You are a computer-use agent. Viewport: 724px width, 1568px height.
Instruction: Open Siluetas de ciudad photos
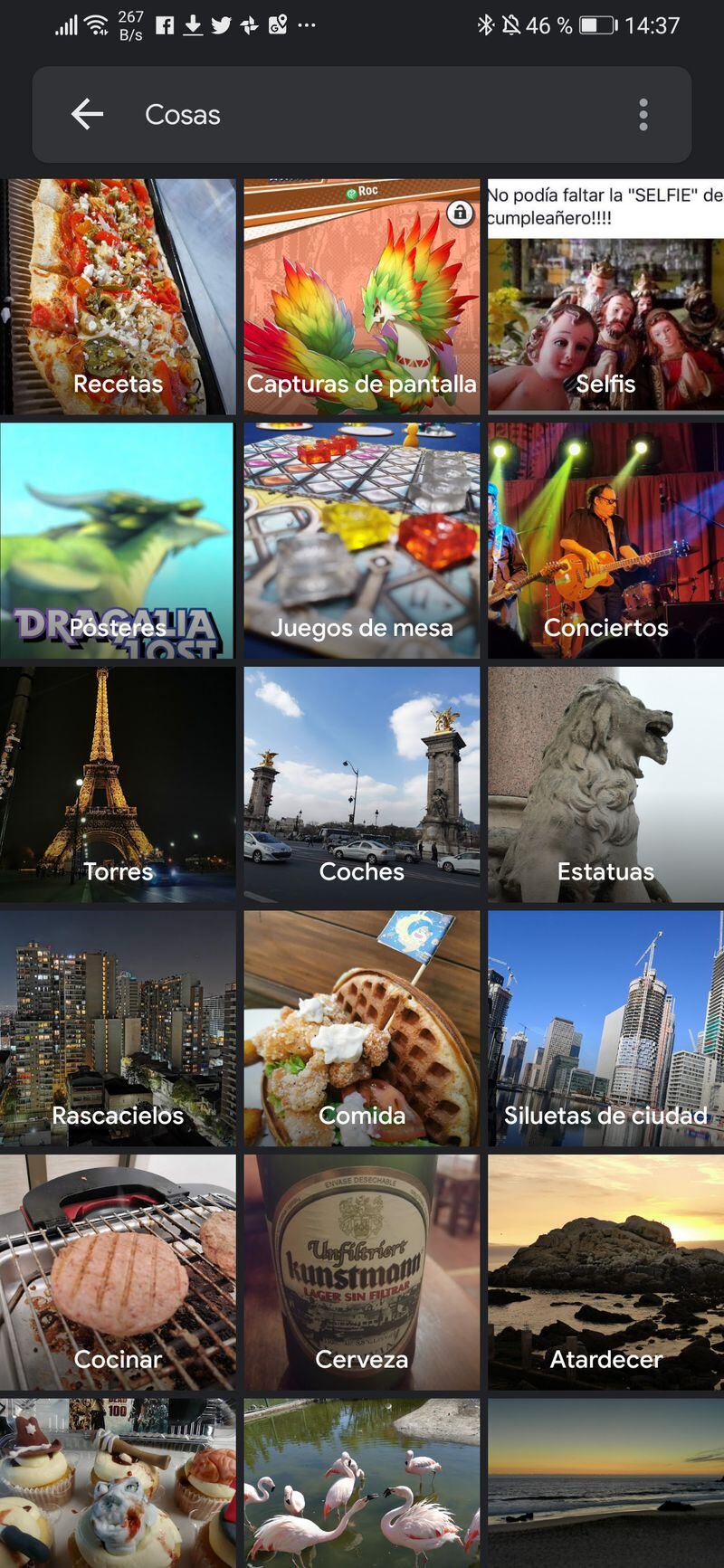point(605,1028)
